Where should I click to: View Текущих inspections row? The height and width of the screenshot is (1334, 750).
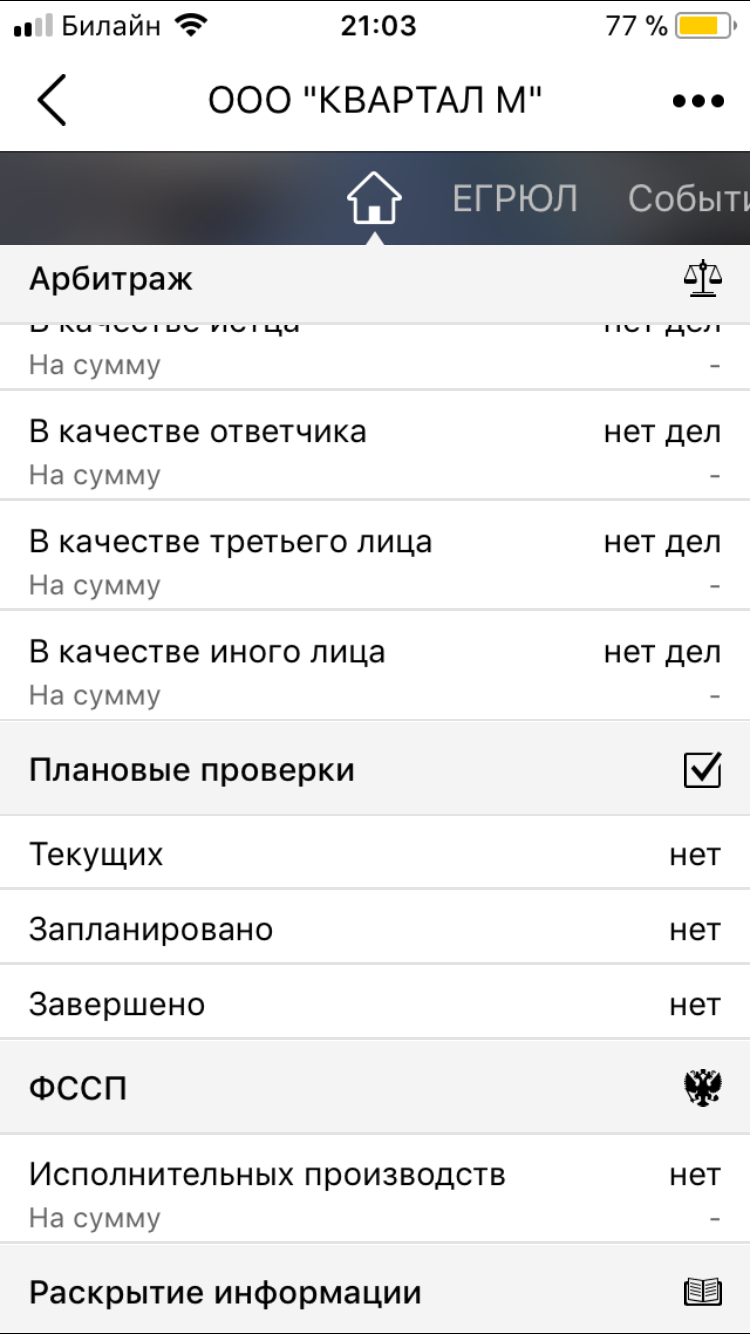pos(375,855)
